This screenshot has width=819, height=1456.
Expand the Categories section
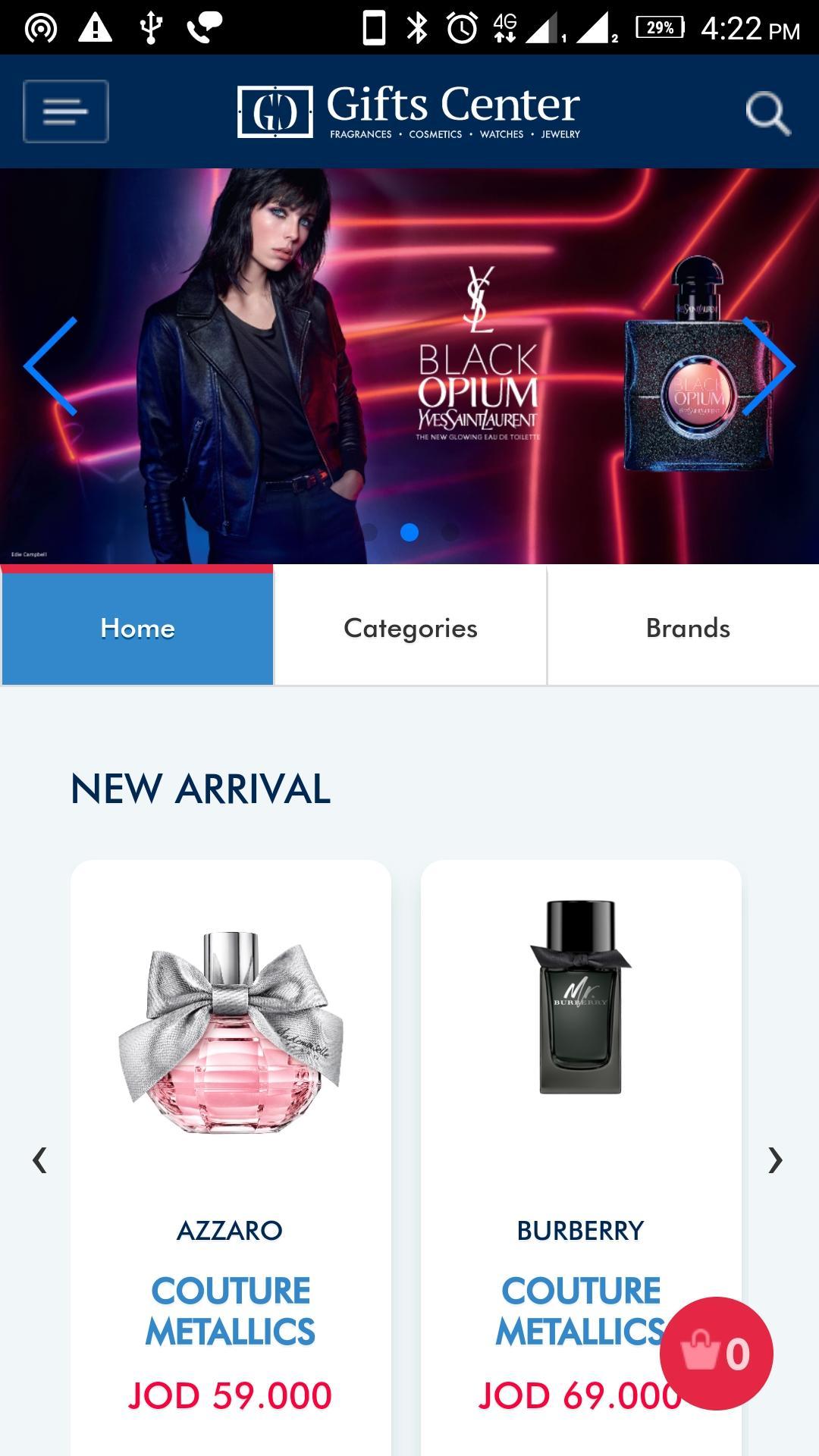coord(410,627)
